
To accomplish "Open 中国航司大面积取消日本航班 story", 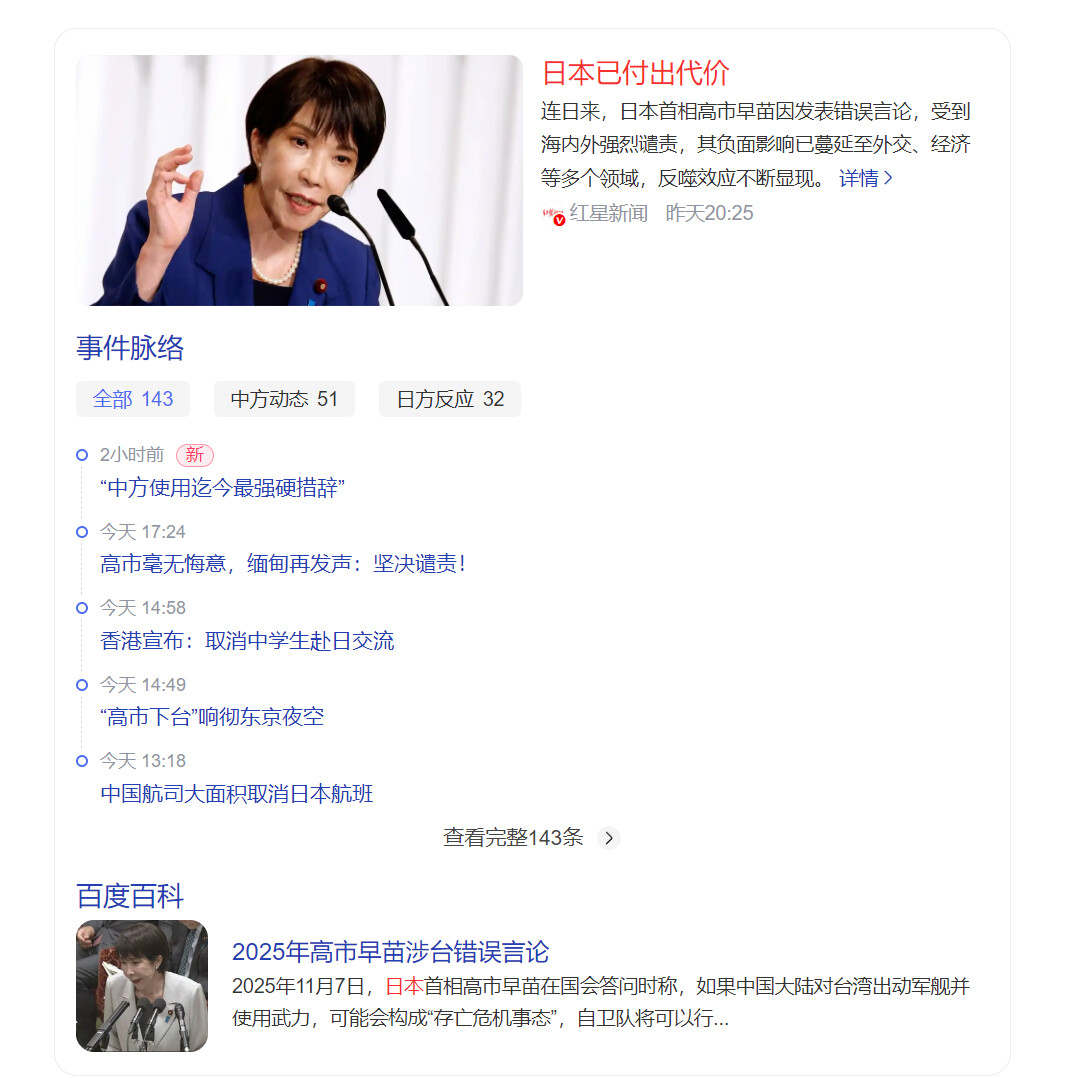I will (x=237, y=794).
